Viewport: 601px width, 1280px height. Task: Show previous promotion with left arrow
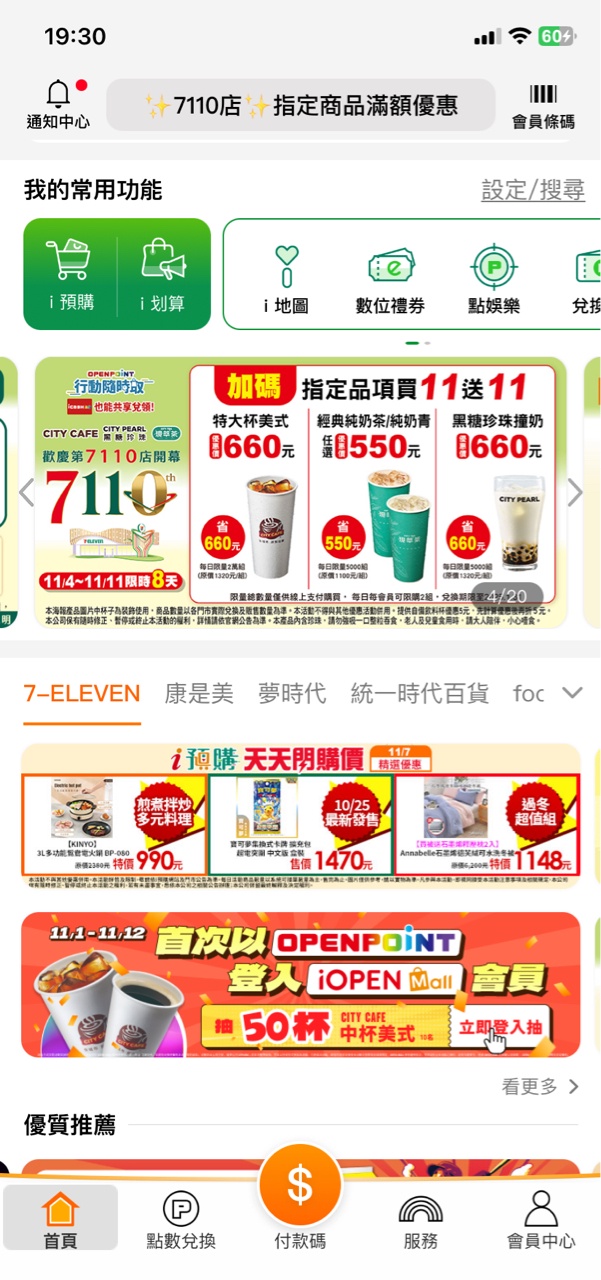point(27,492)
